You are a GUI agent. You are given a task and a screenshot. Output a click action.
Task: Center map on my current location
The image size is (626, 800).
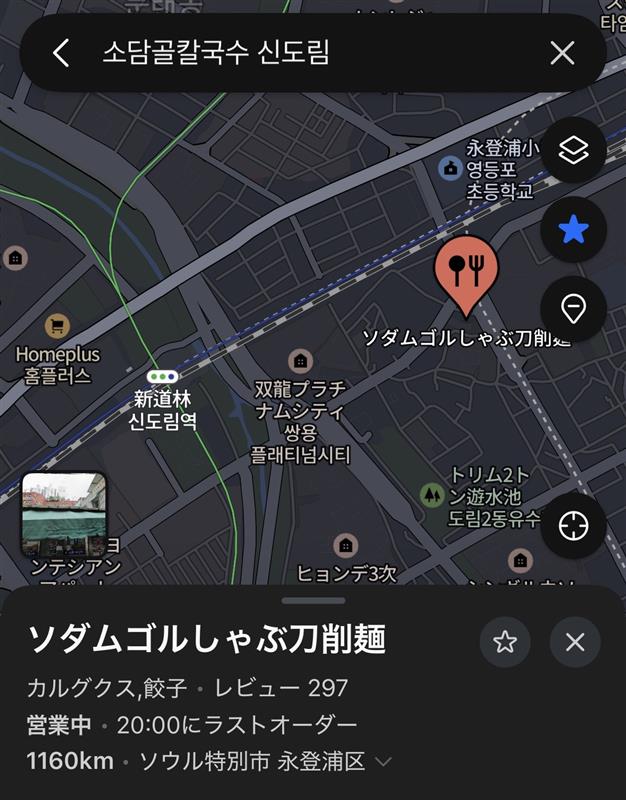point(573,525)
